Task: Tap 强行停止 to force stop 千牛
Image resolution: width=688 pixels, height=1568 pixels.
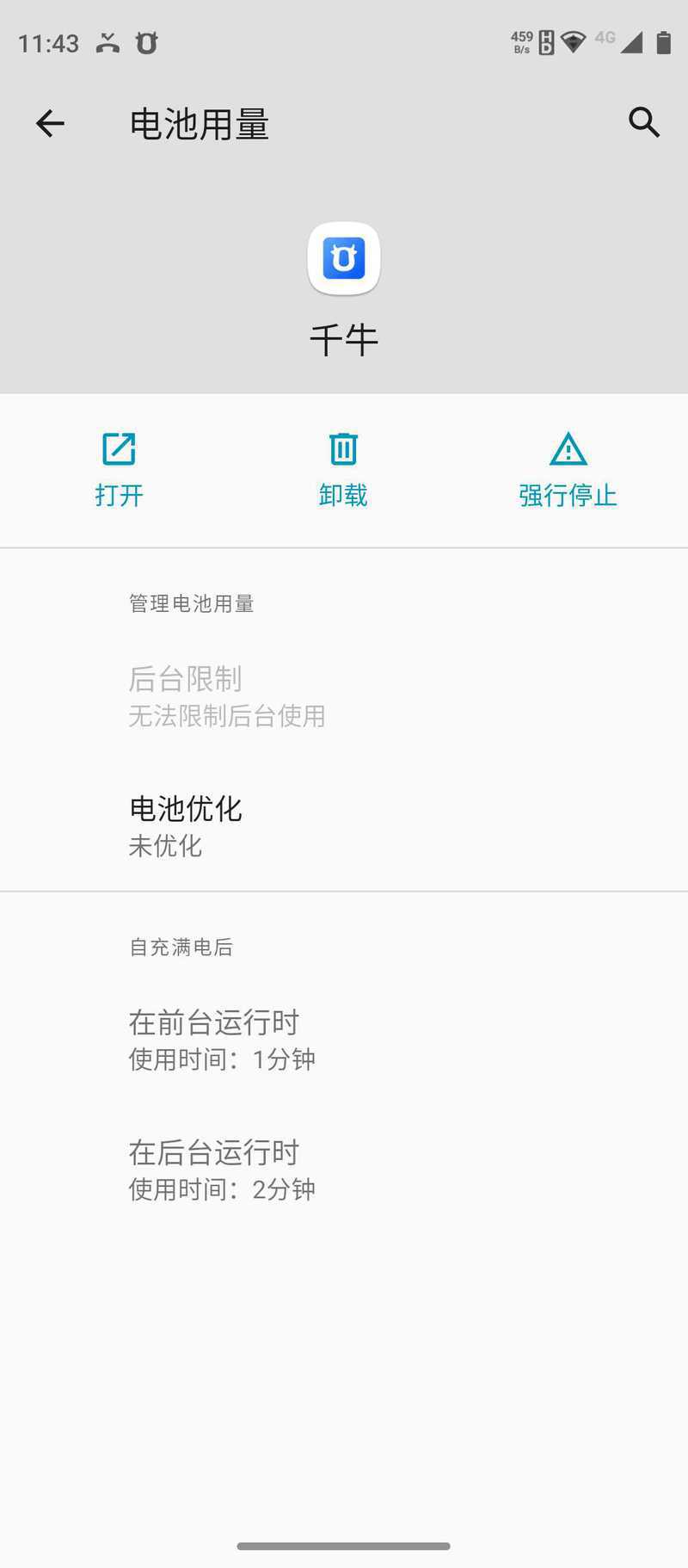Action: (x=568, y=470)
